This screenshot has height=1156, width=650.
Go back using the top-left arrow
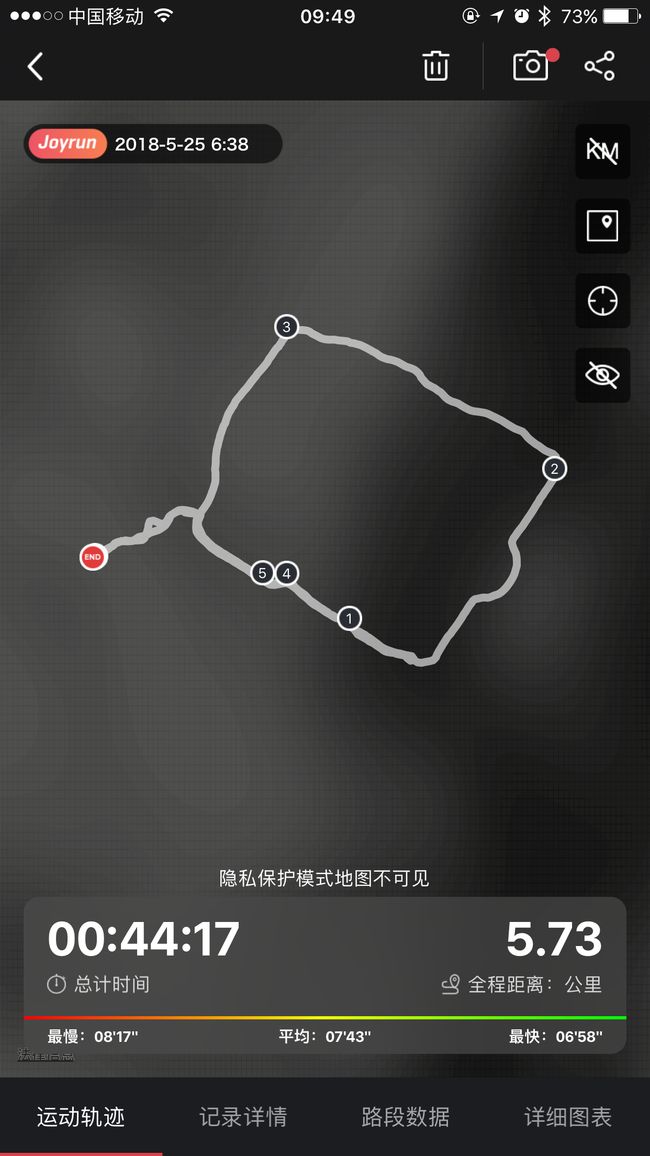(35, 67)
